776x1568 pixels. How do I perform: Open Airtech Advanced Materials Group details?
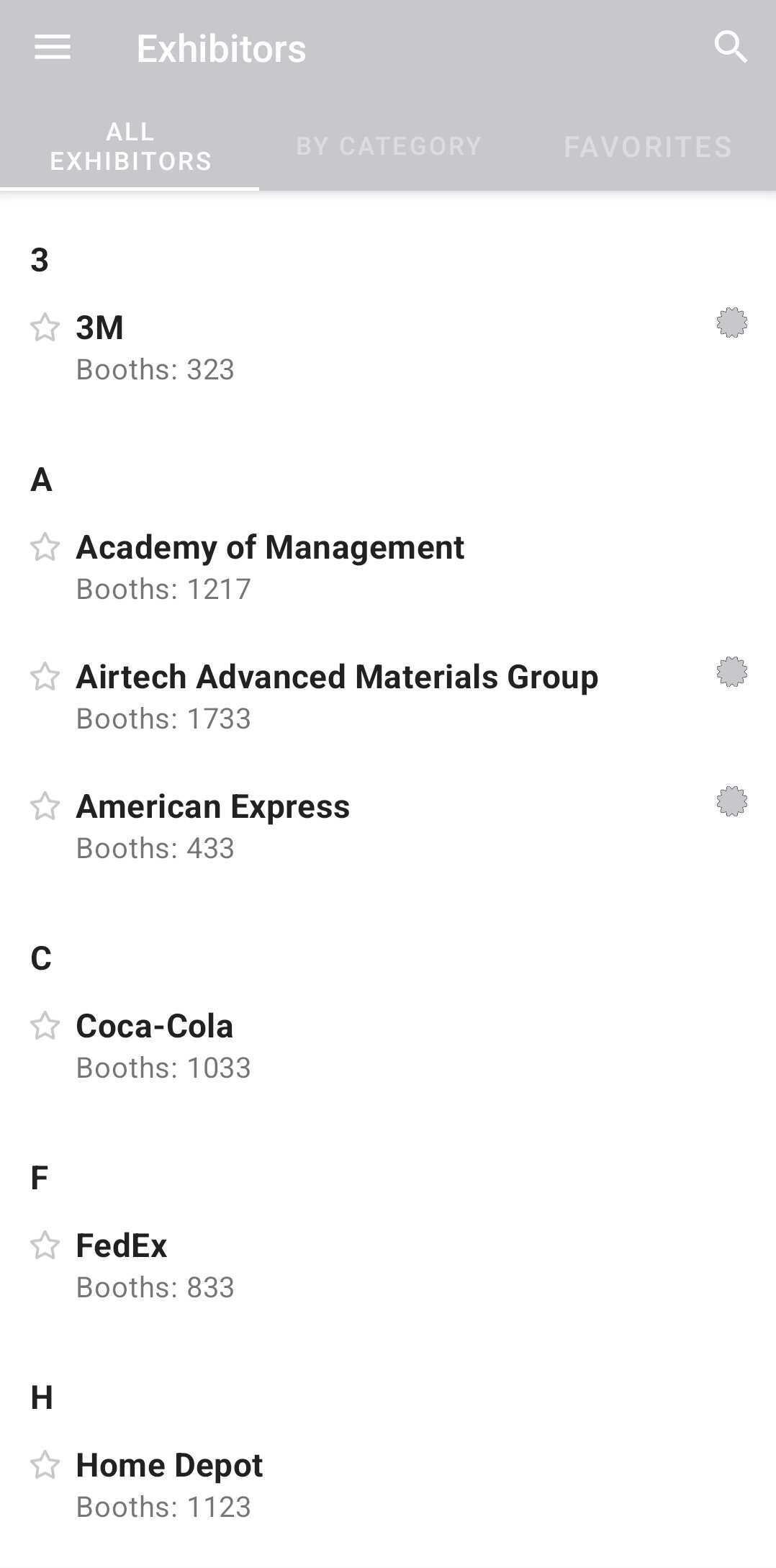point(388,697)
